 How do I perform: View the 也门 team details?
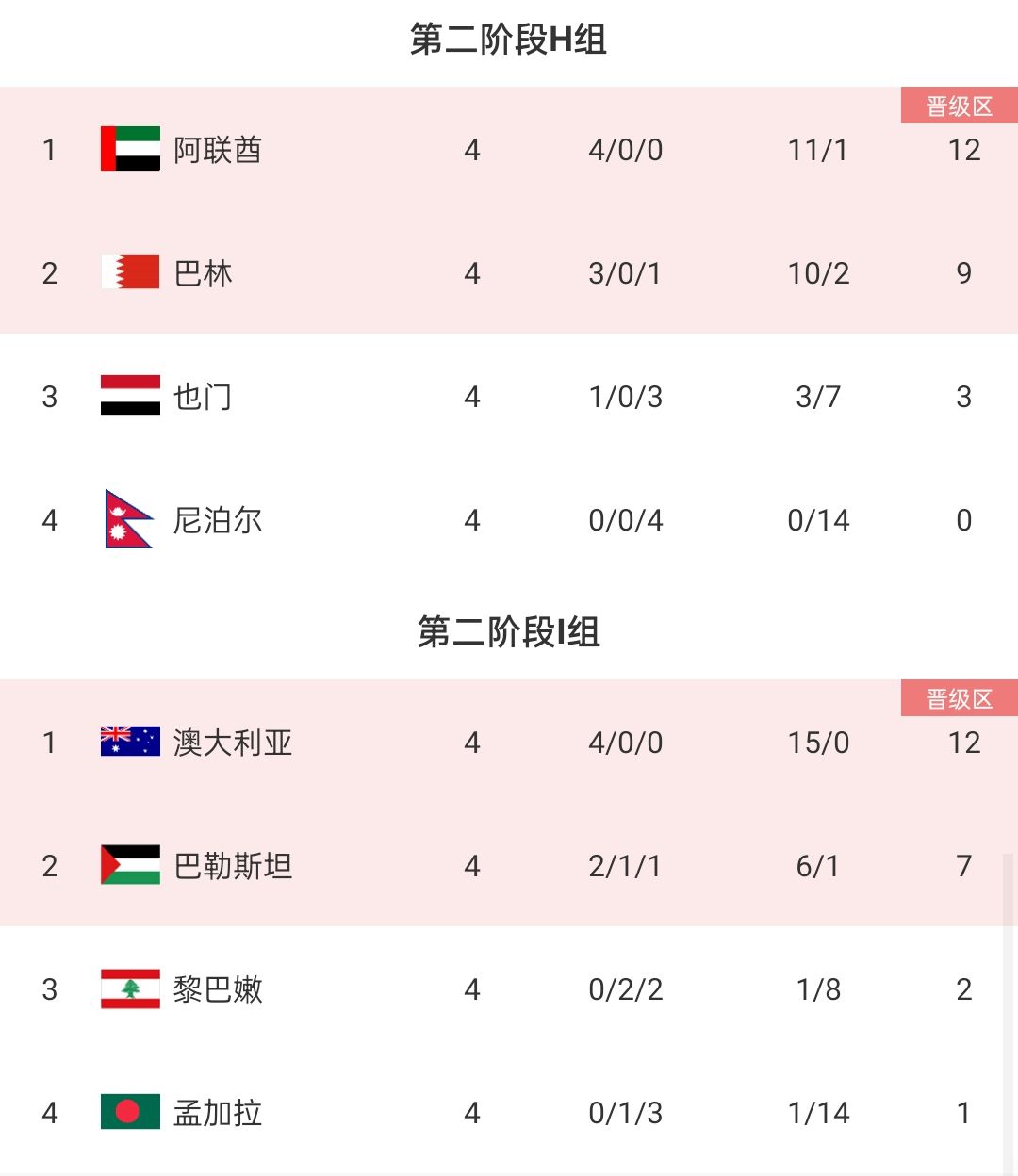tap(203, 397)
